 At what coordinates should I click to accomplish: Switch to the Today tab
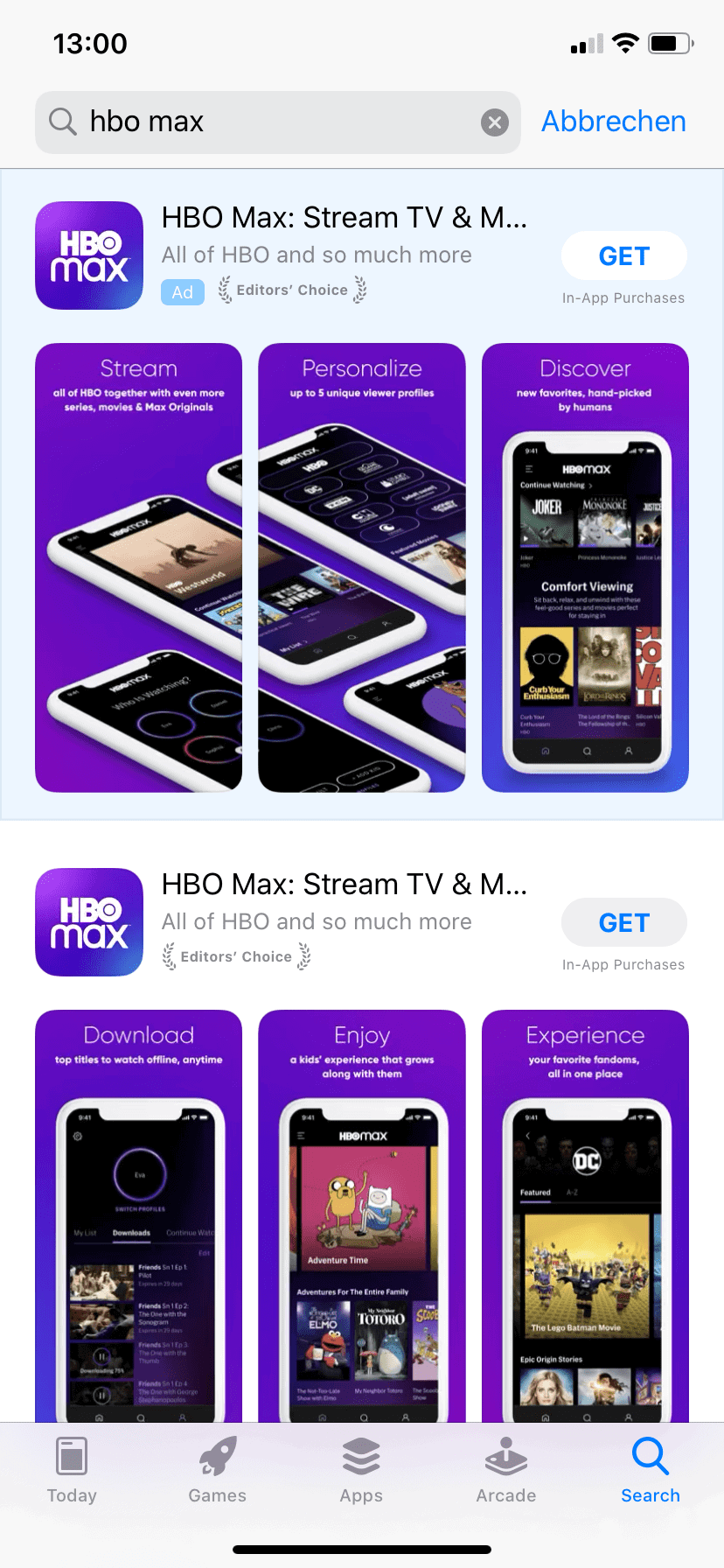click(72, 1471)
